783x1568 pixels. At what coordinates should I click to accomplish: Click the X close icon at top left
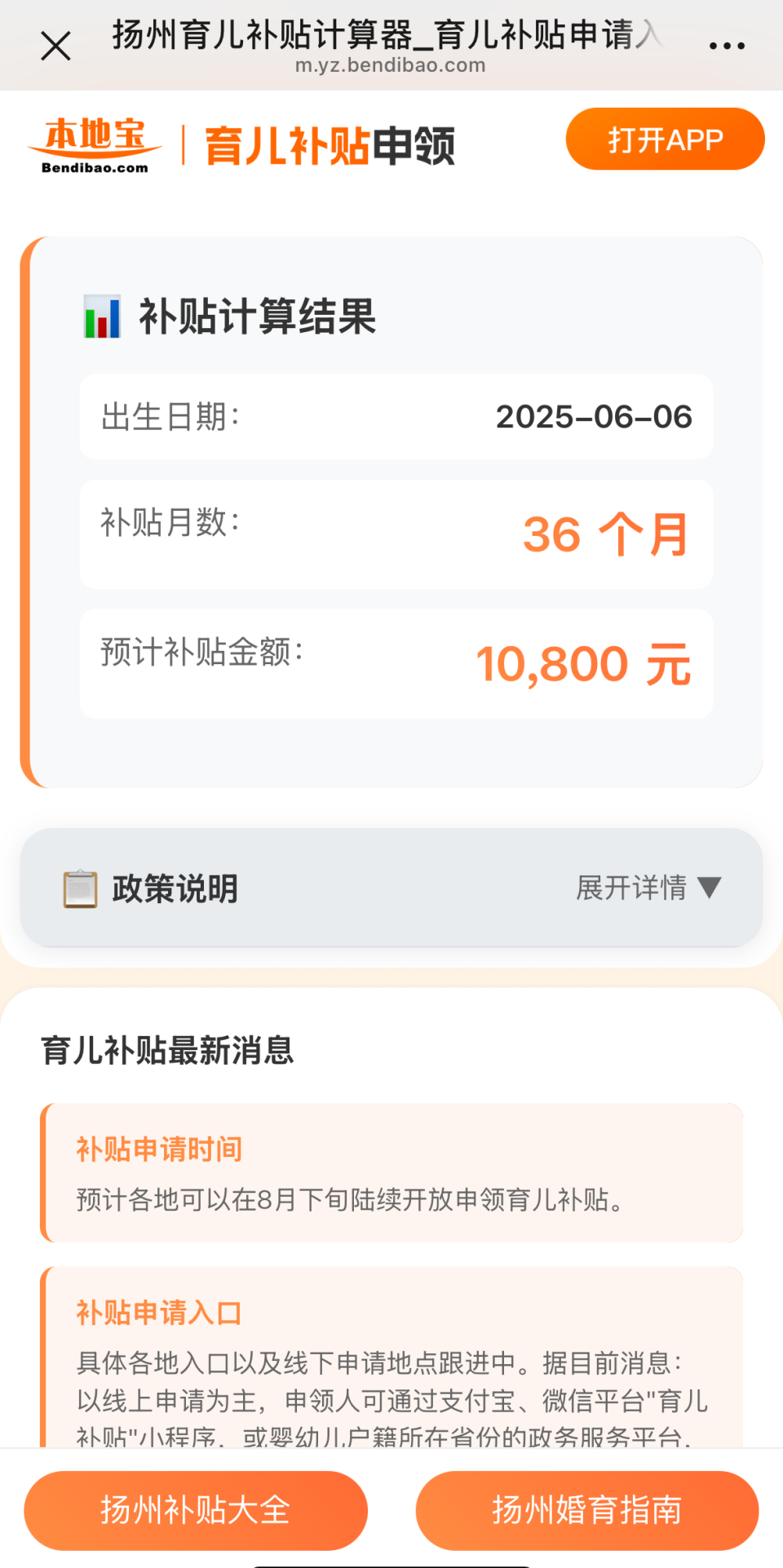[54, 45]
